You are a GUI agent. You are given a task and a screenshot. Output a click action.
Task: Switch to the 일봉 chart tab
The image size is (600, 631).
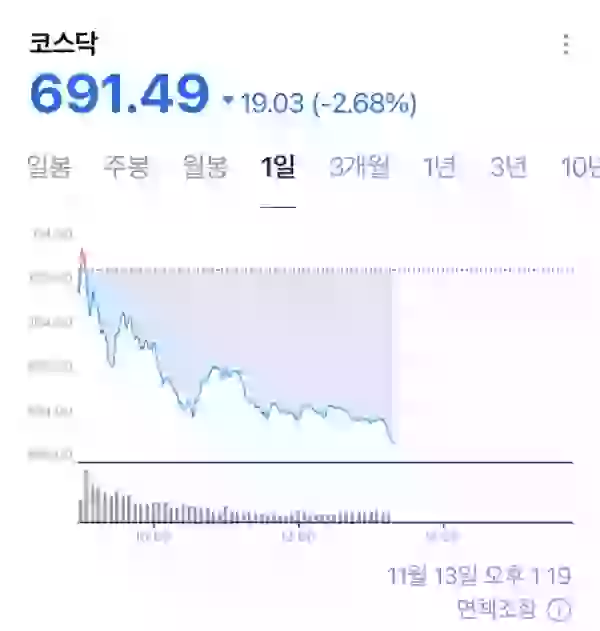pos(50,167)
